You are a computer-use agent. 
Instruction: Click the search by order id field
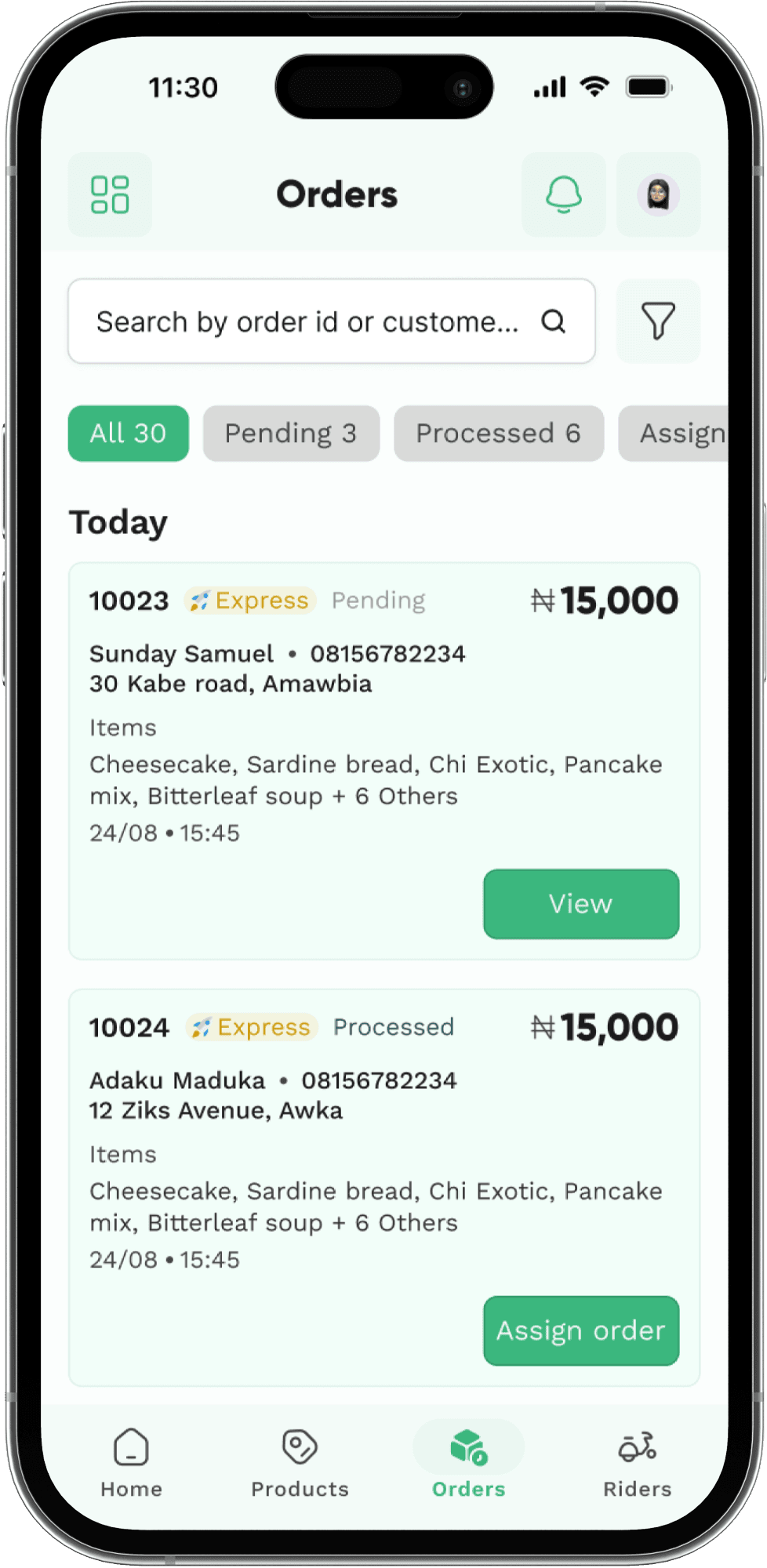pyautogui.click(x=306, y=321)
